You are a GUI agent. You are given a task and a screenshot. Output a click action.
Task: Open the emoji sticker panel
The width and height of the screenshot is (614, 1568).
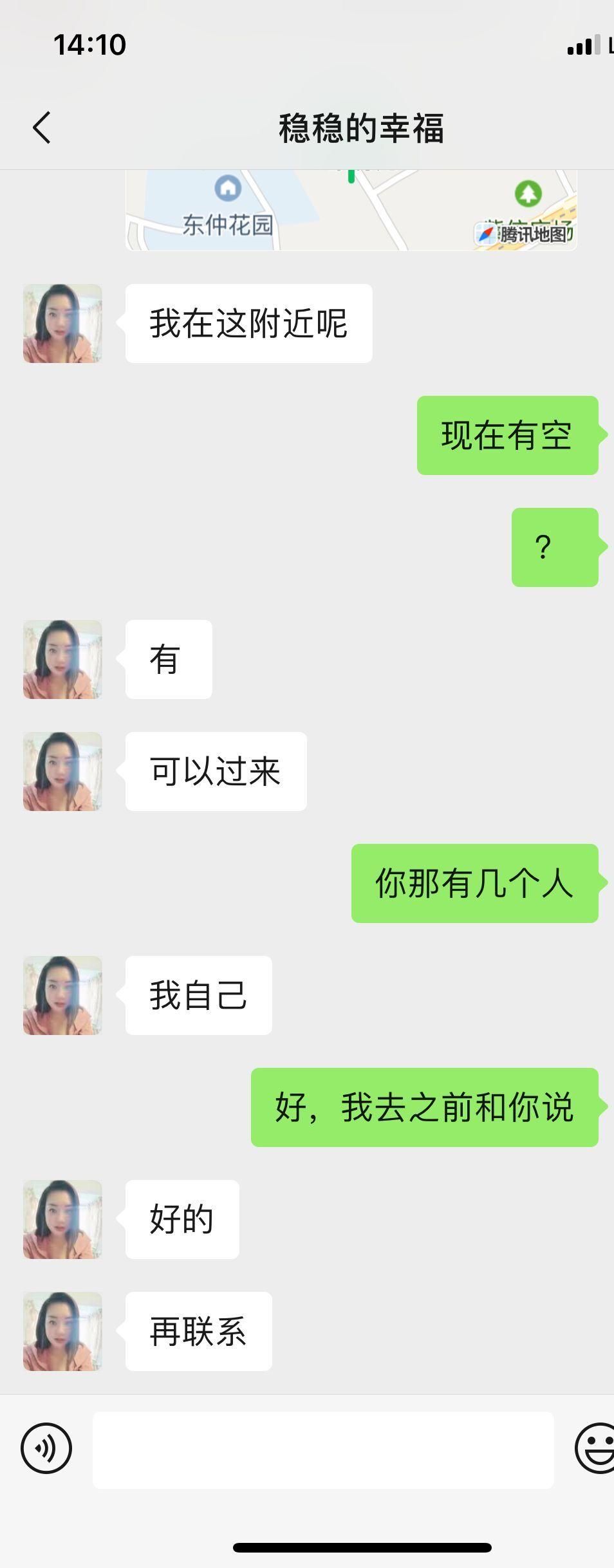pyautogui.click(x=595, y=1448)
